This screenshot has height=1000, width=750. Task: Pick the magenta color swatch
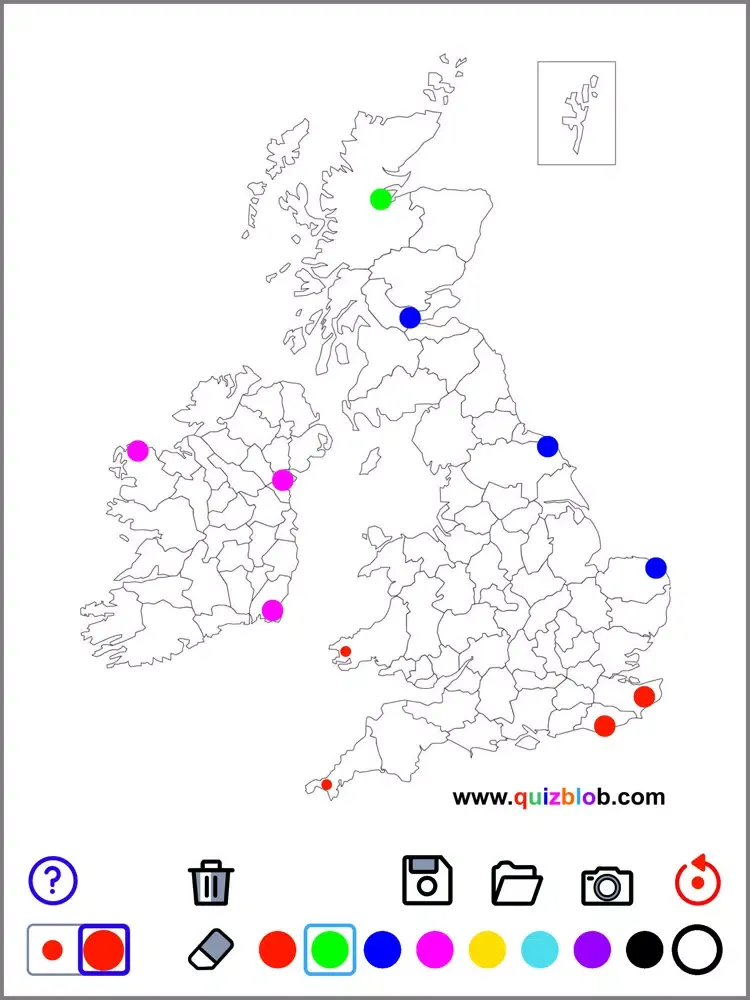click(x=434, y=949)
